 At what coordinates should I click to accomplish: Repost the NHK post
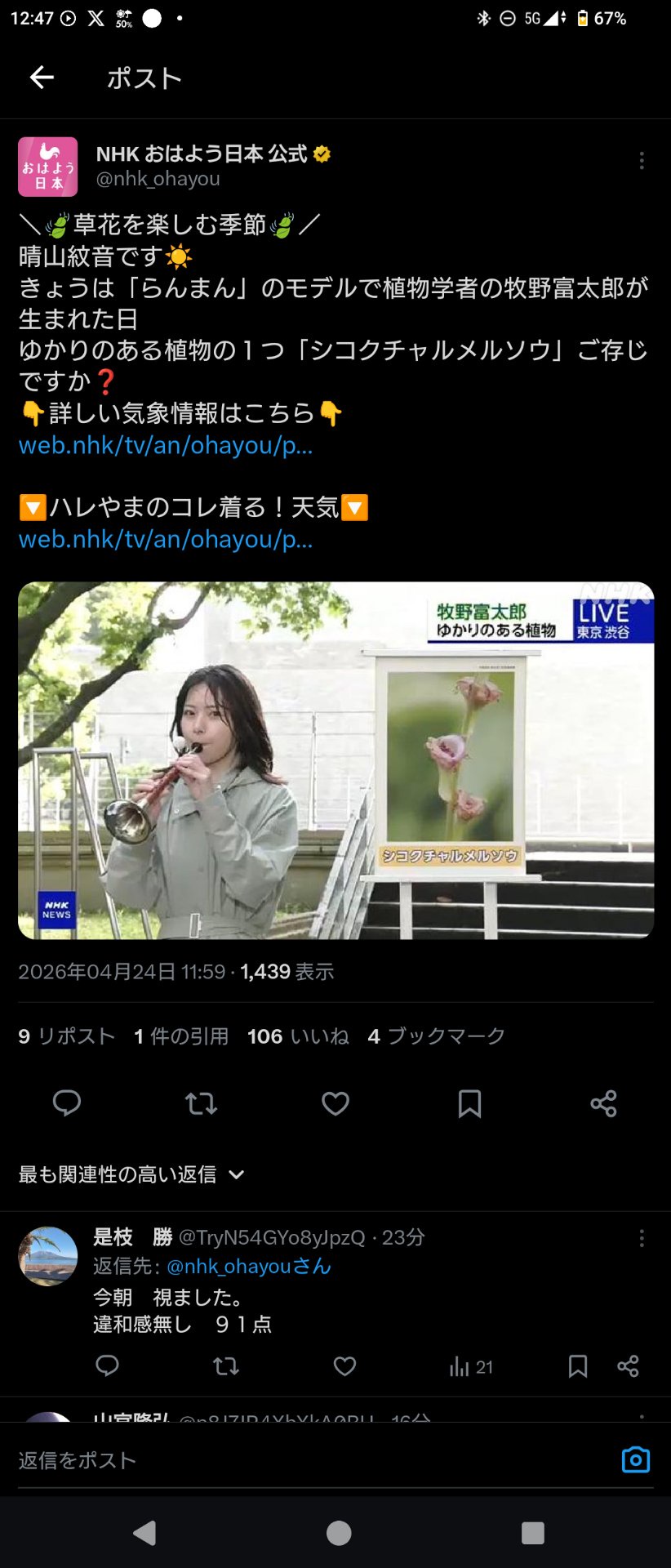pyautogui.click(x=201, y=1103)
